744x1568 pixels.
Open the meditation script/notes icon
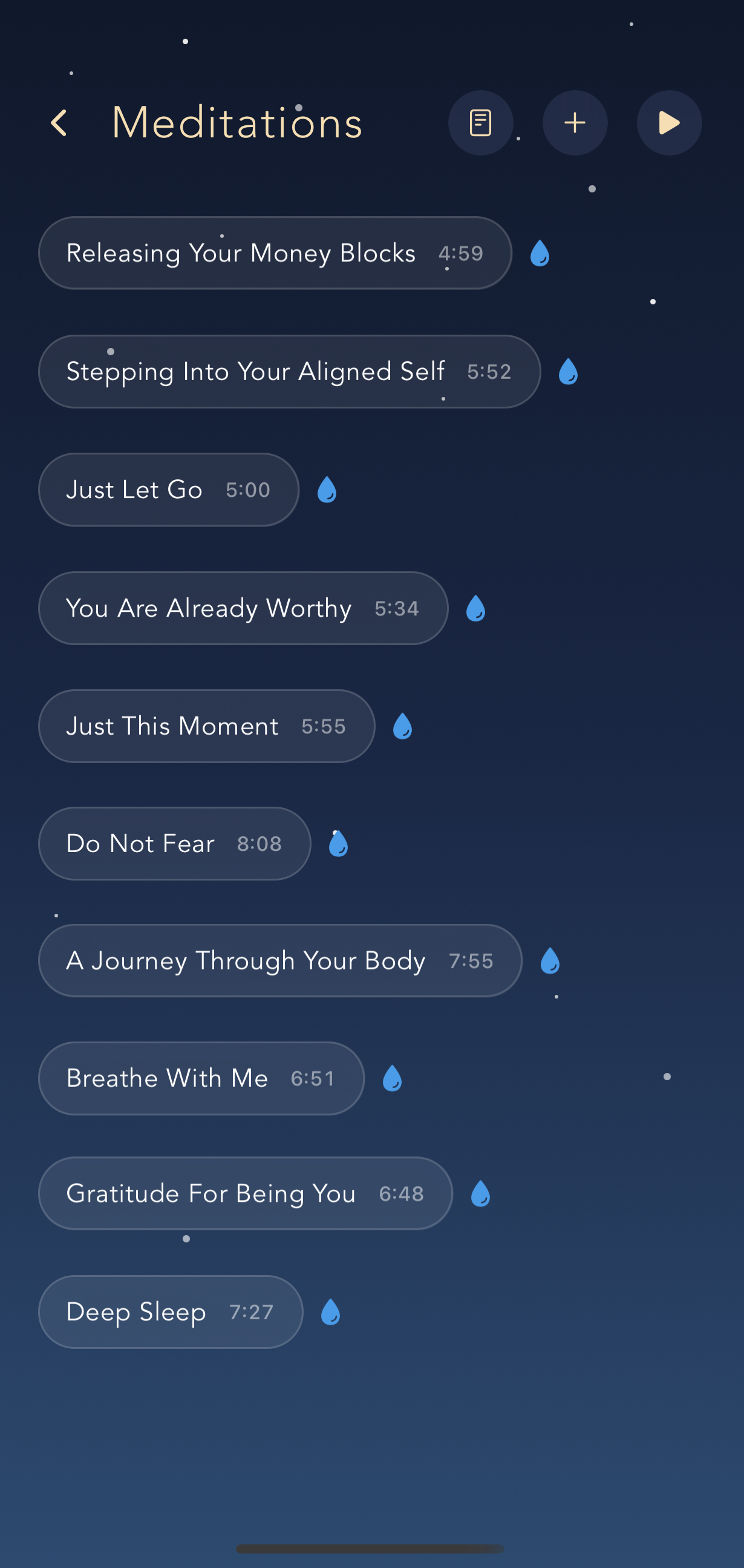click(481, 122)
